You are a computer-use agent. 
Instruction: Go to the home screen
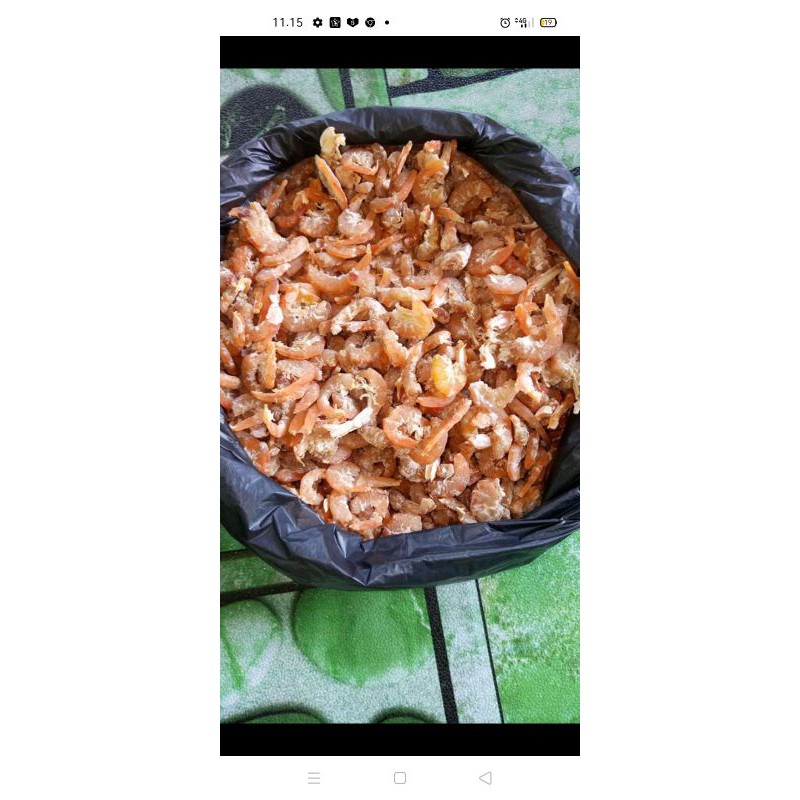400,778
